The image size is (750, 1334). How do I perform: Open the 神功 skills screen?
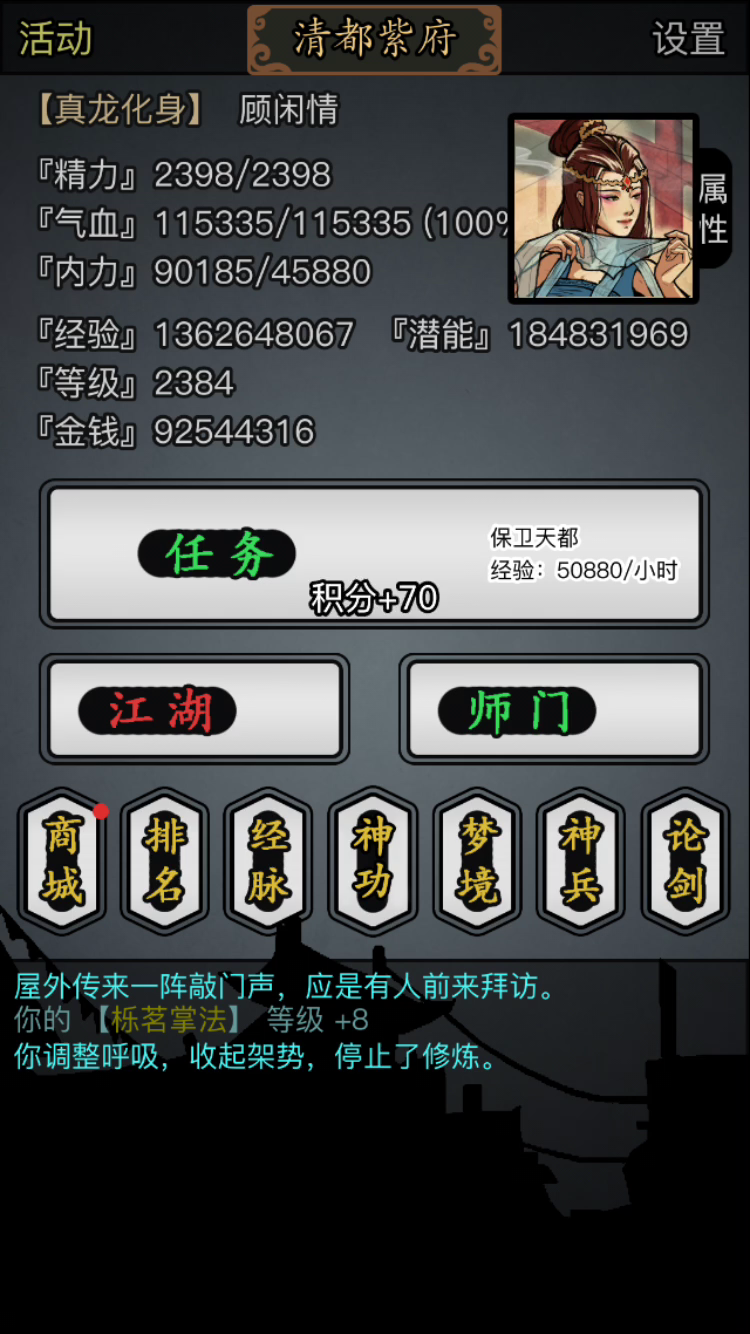[373, 861]
